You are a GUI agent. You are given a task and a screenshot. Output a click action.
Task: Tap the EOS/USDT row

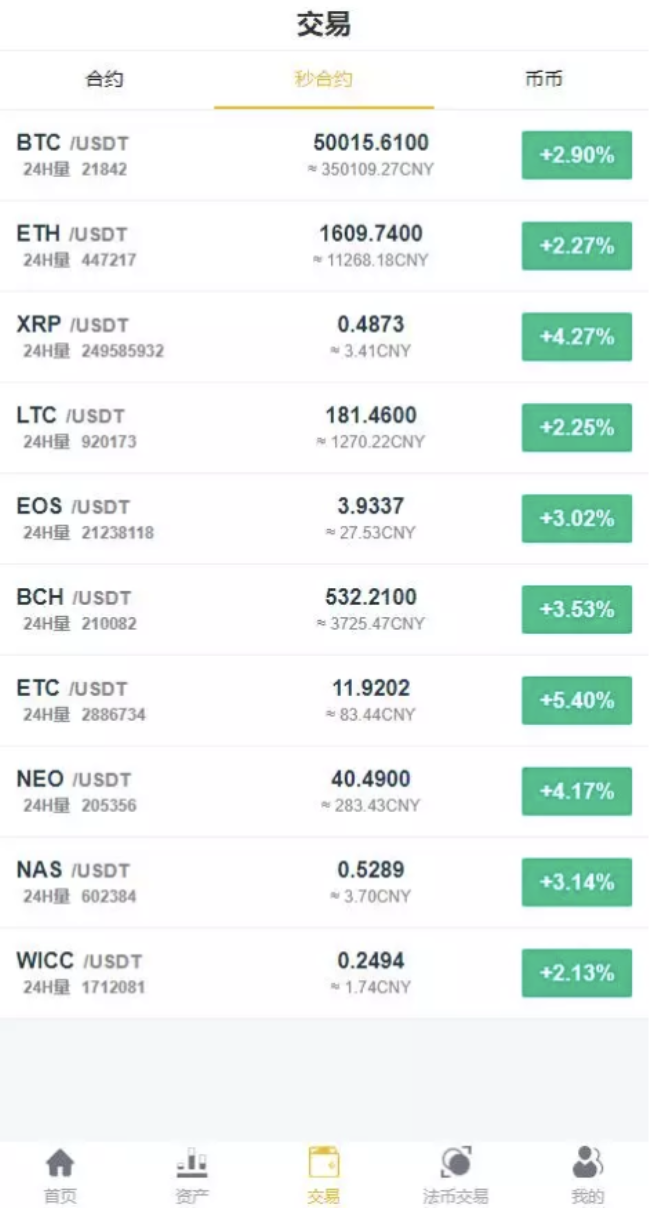click(72, 519)
